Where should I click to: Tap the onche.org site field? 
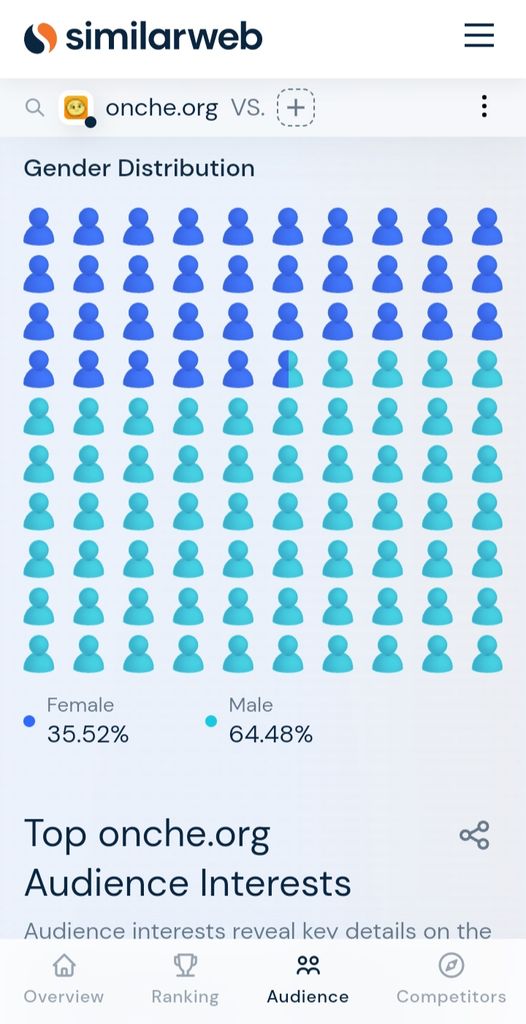point(140,108)
